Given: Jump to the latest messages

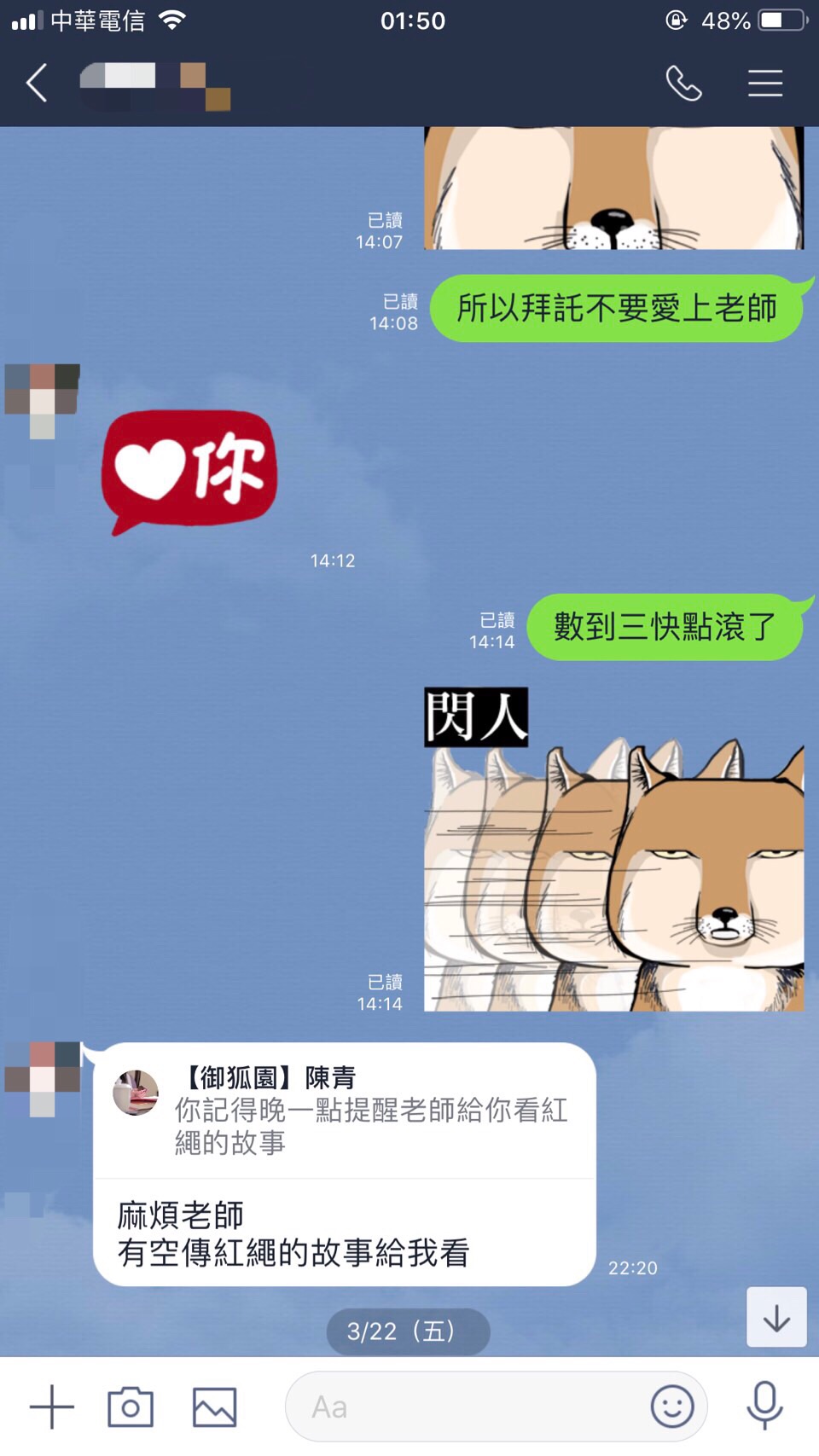Looking at the screenshot, I should (x=775, y=1318).
